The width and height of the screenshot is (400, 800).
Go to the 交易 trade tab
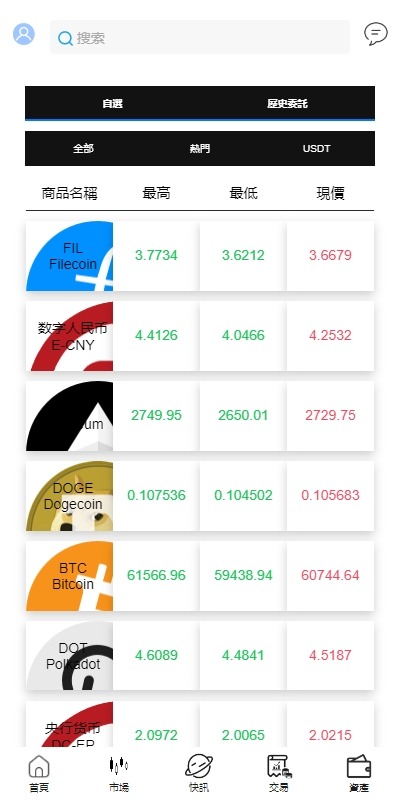pyautogui.click(x=279, y=774)
